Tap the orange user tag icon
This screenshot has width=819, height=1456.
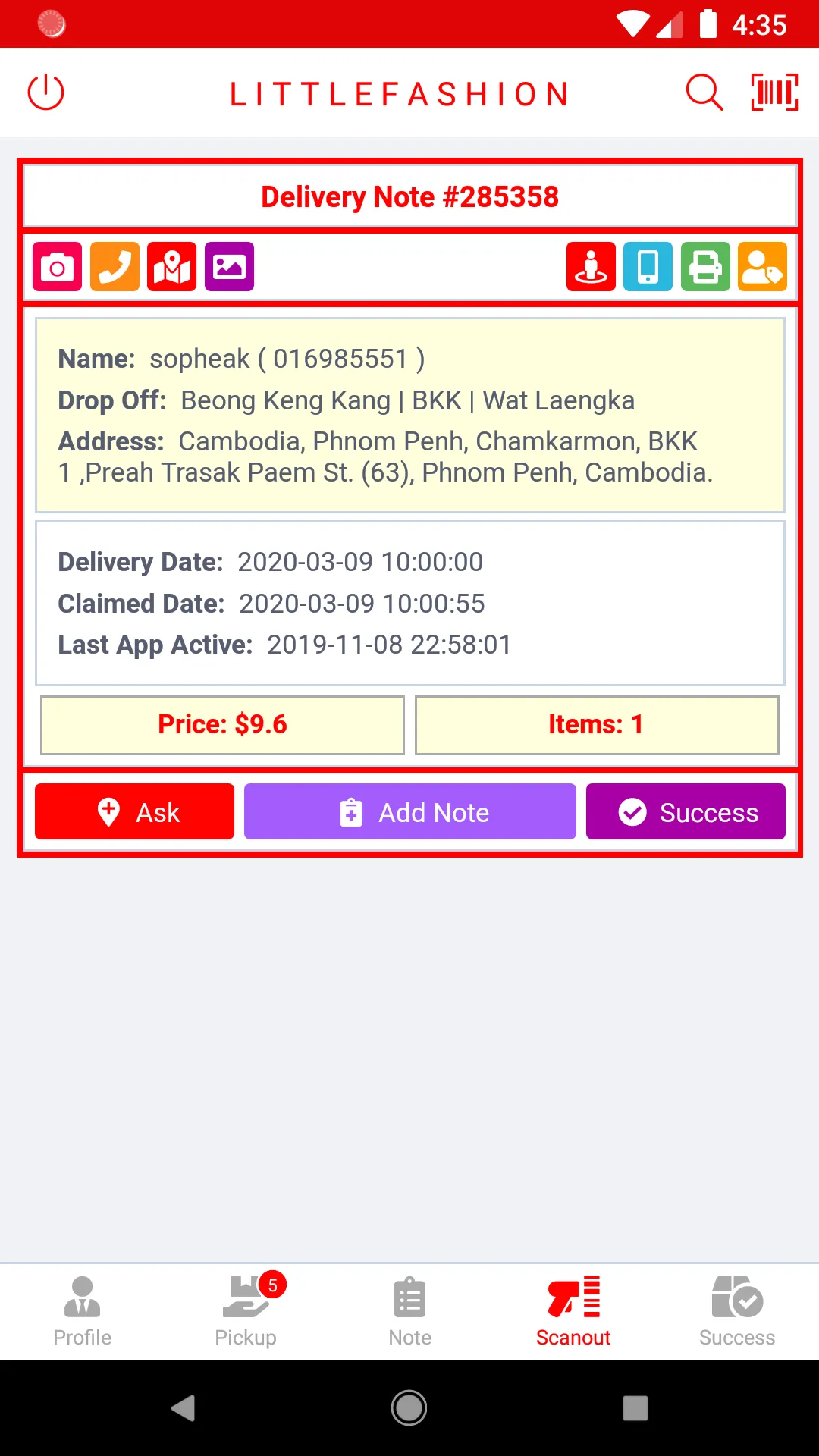(762, 267)
